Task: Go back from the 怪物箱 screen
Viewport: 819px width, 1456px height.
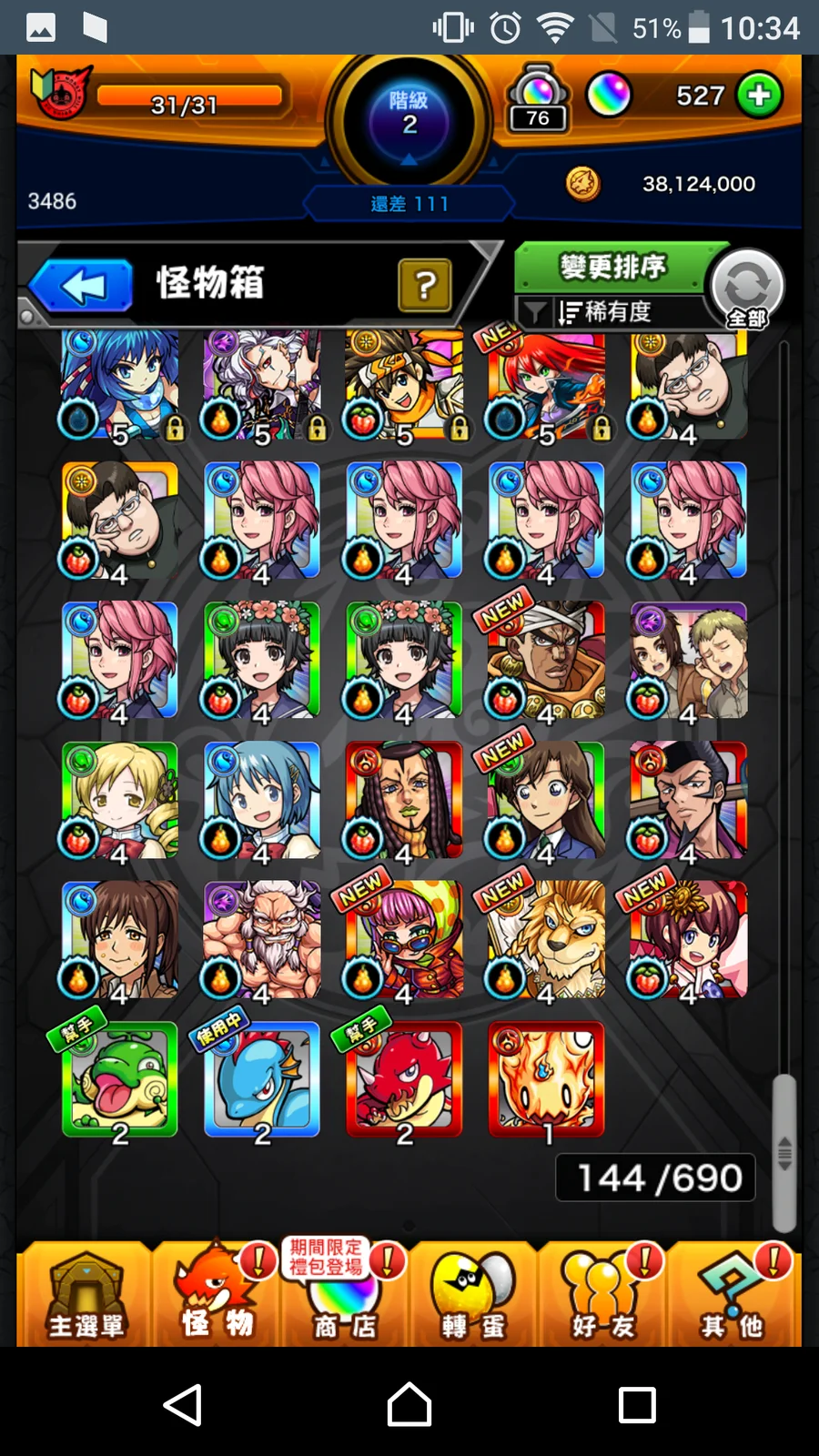Action: click(82, 286)
